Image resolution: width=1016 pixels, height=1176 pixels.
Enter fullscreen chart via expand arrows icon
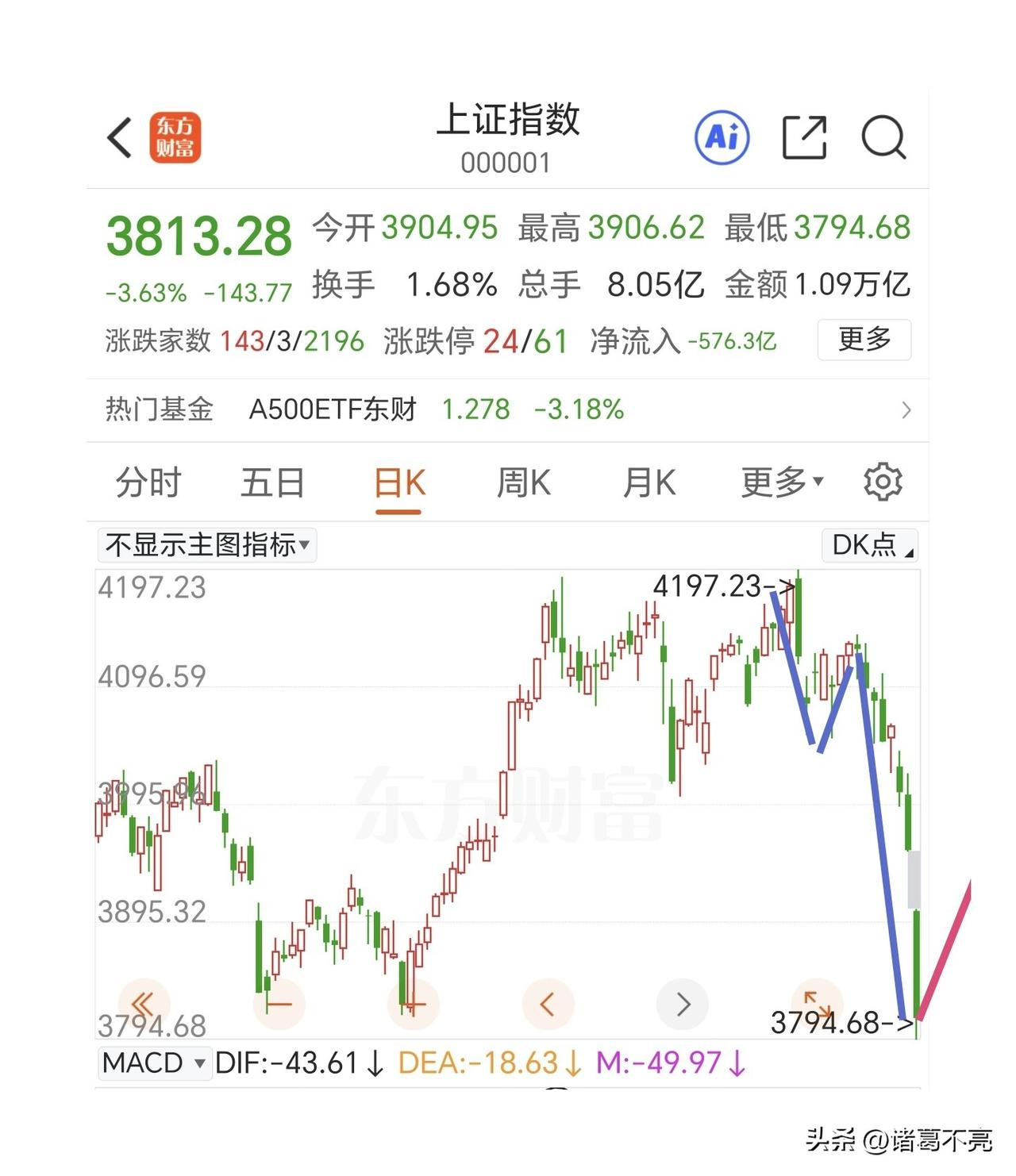coord(818,1004)
